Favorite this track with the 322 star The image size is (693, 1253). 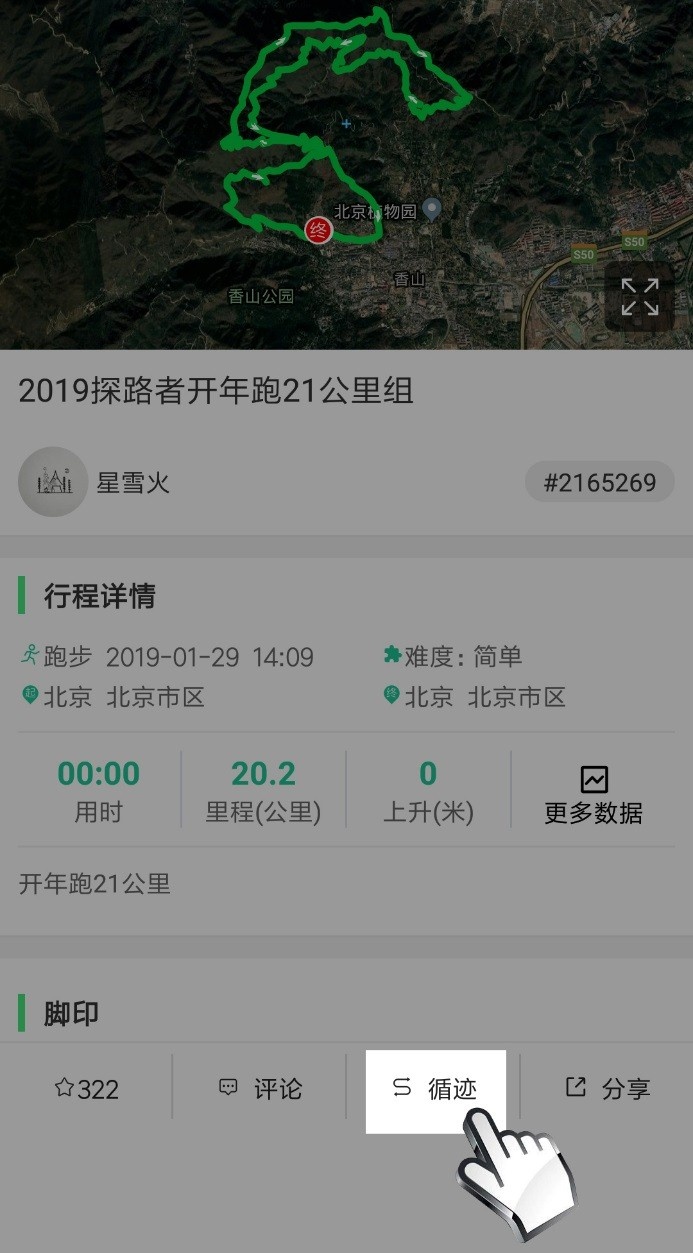pos(86,1089)
